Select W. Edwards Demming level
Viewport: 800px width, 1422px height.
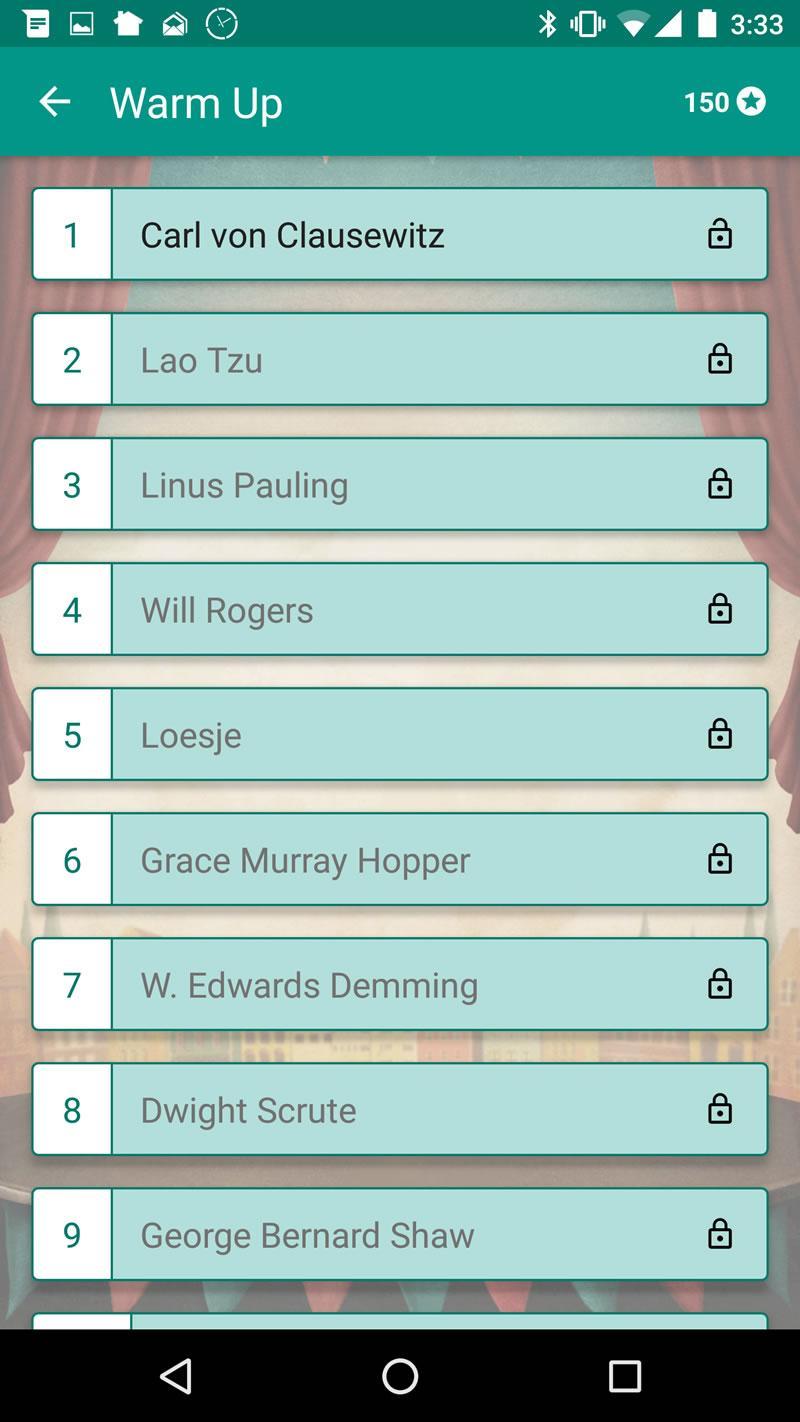pyautogui.click(x=400, y=985)
